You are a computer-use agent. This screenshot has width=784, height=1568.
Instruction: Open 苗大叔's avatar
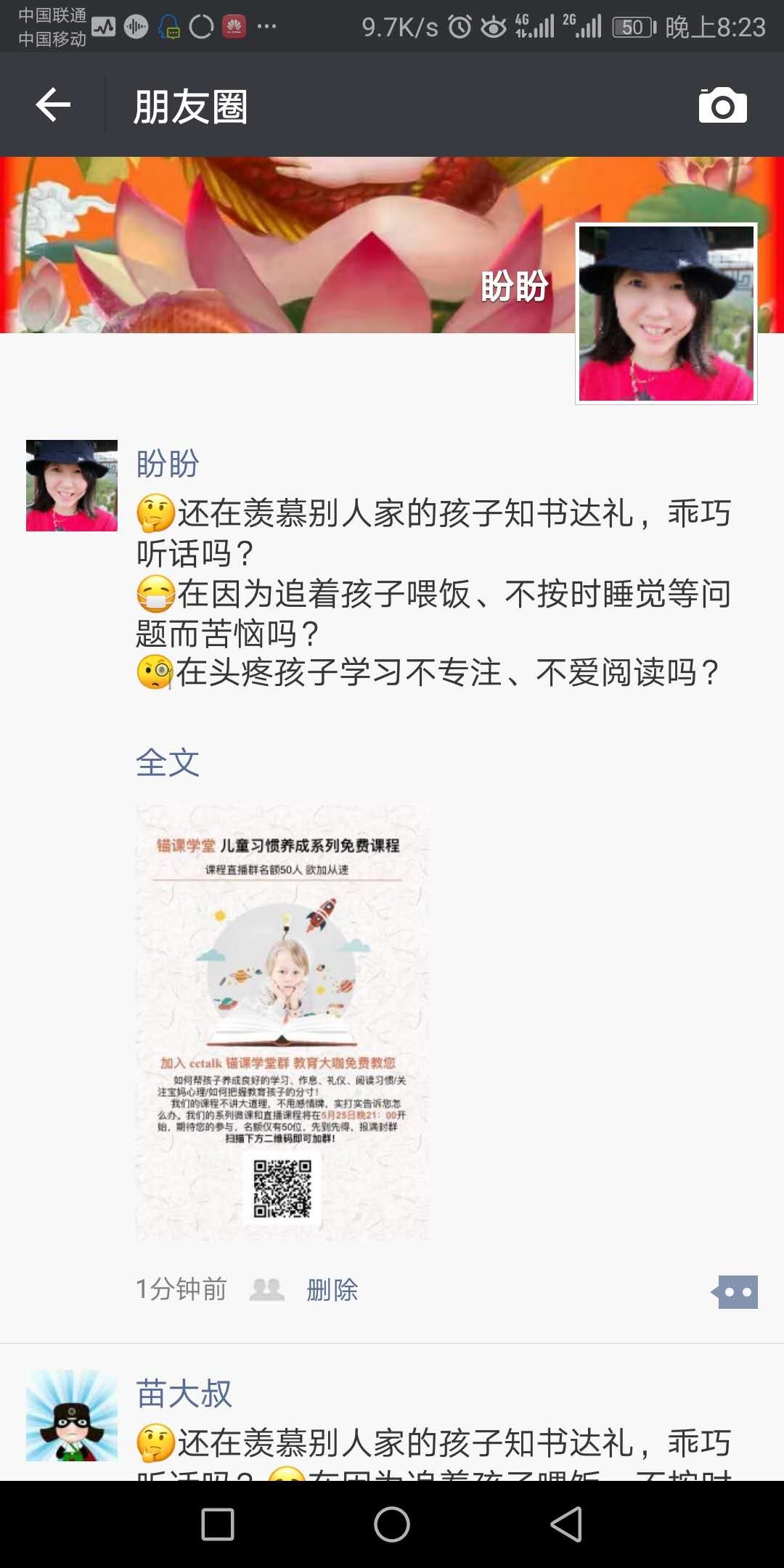click(x=71, y=1415)
